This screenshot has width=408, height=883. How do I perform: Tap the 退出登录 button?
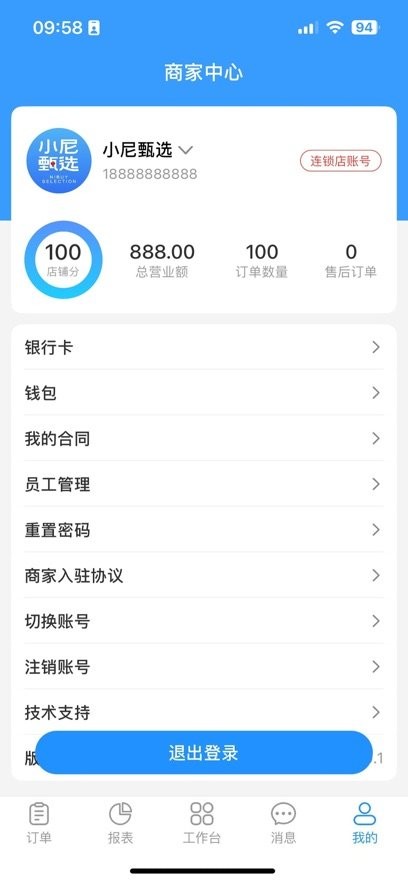pyautogui.click(x=204, y=752)
